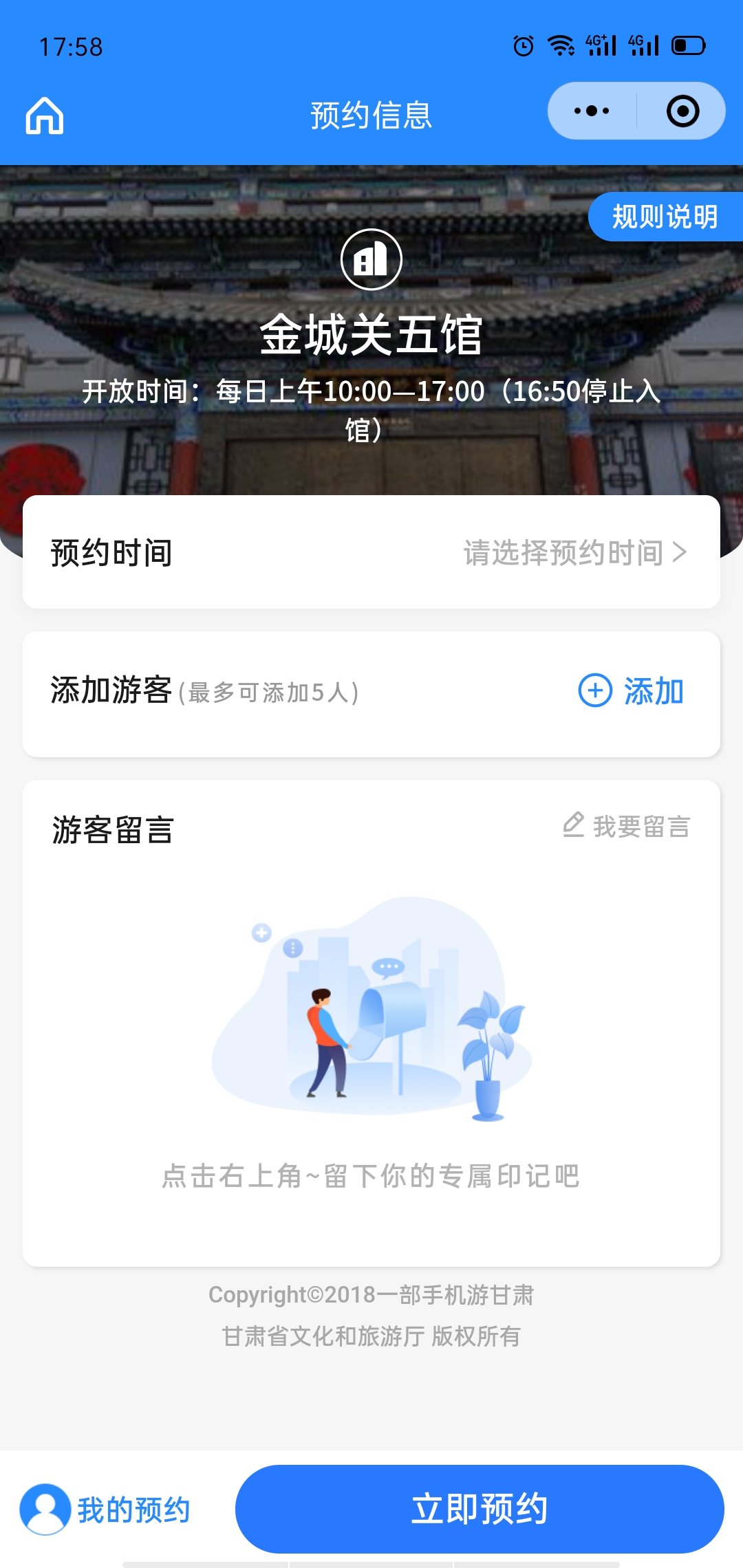Close the mini program with the circle icon
743x1568 pixels.
click(x=682, y=111)
